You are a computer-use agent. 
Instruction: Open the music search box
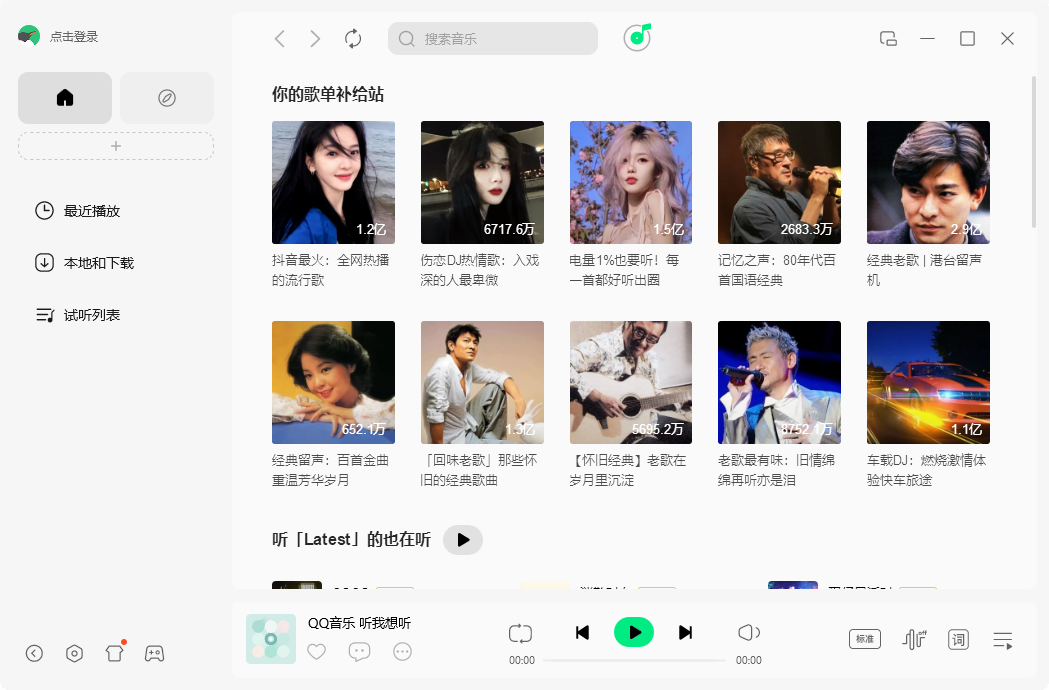point(492,39)
